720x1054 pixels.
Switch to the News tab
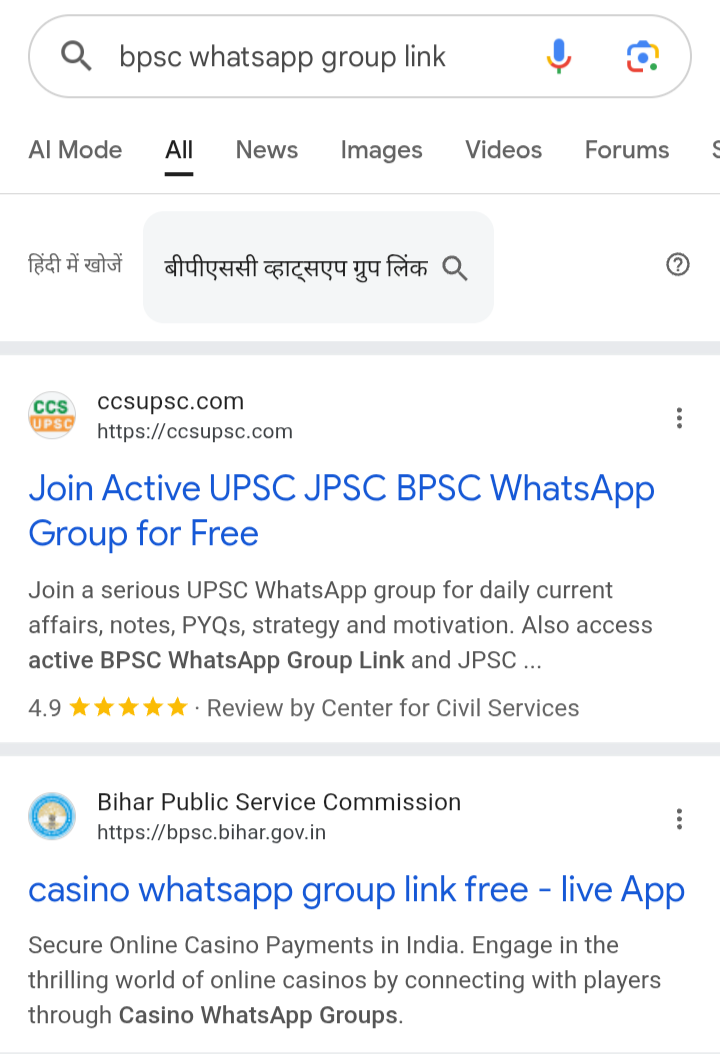(267, 150)
